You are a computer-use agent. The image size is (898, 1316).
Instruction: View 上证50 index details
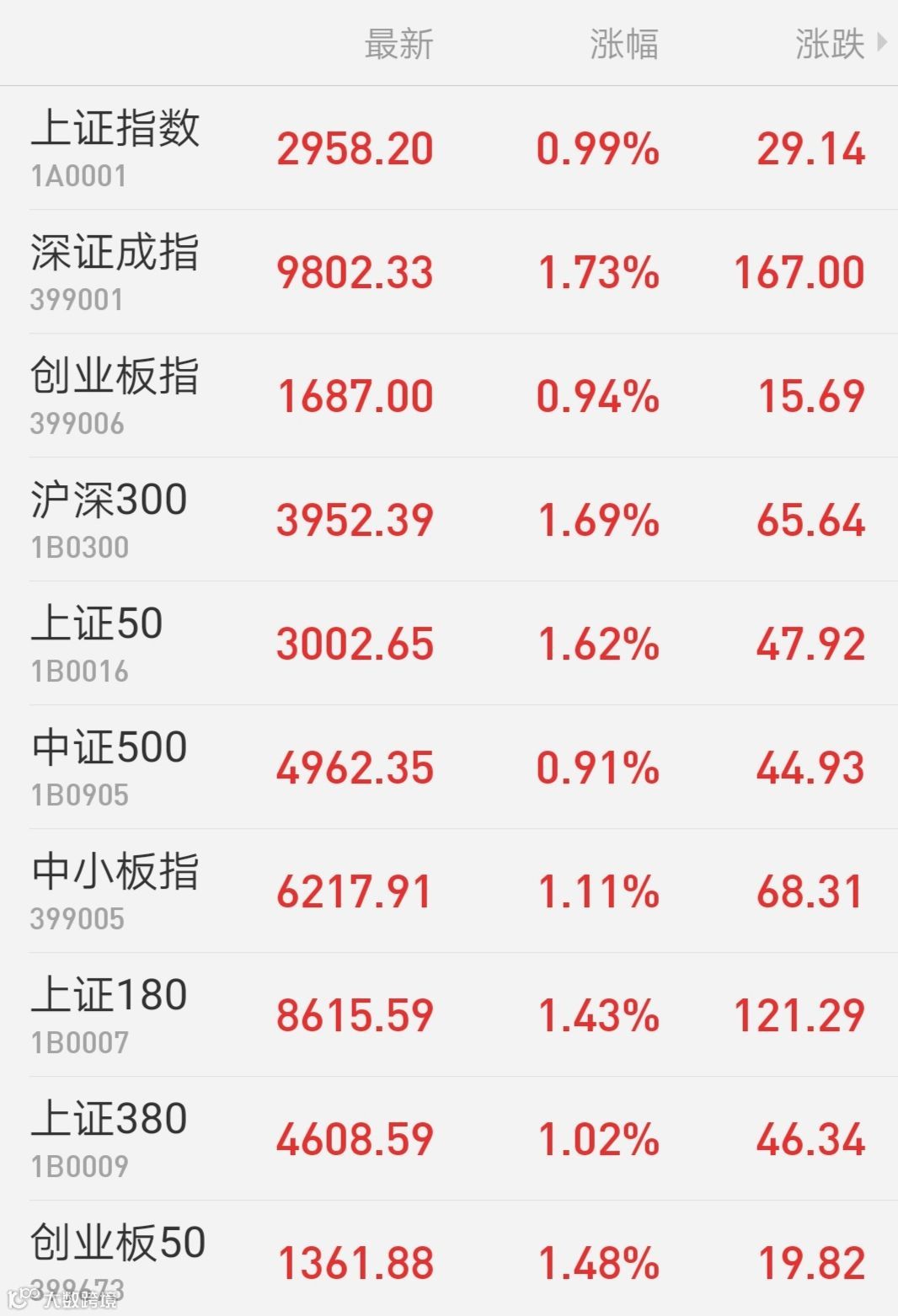pyautogui.click(x=449, y=643)
